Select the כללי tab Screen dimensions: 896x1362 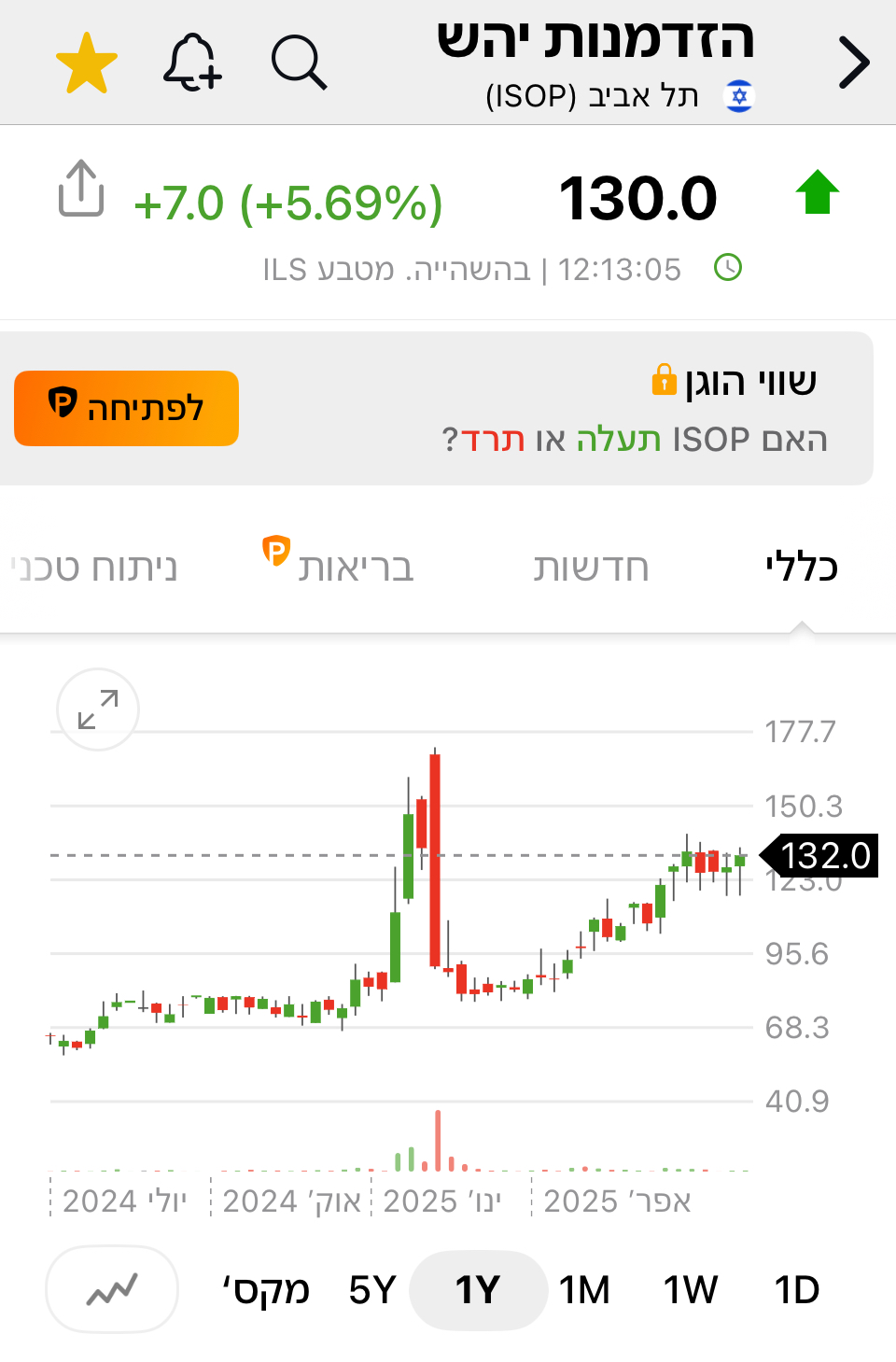(x=801, y=568)
